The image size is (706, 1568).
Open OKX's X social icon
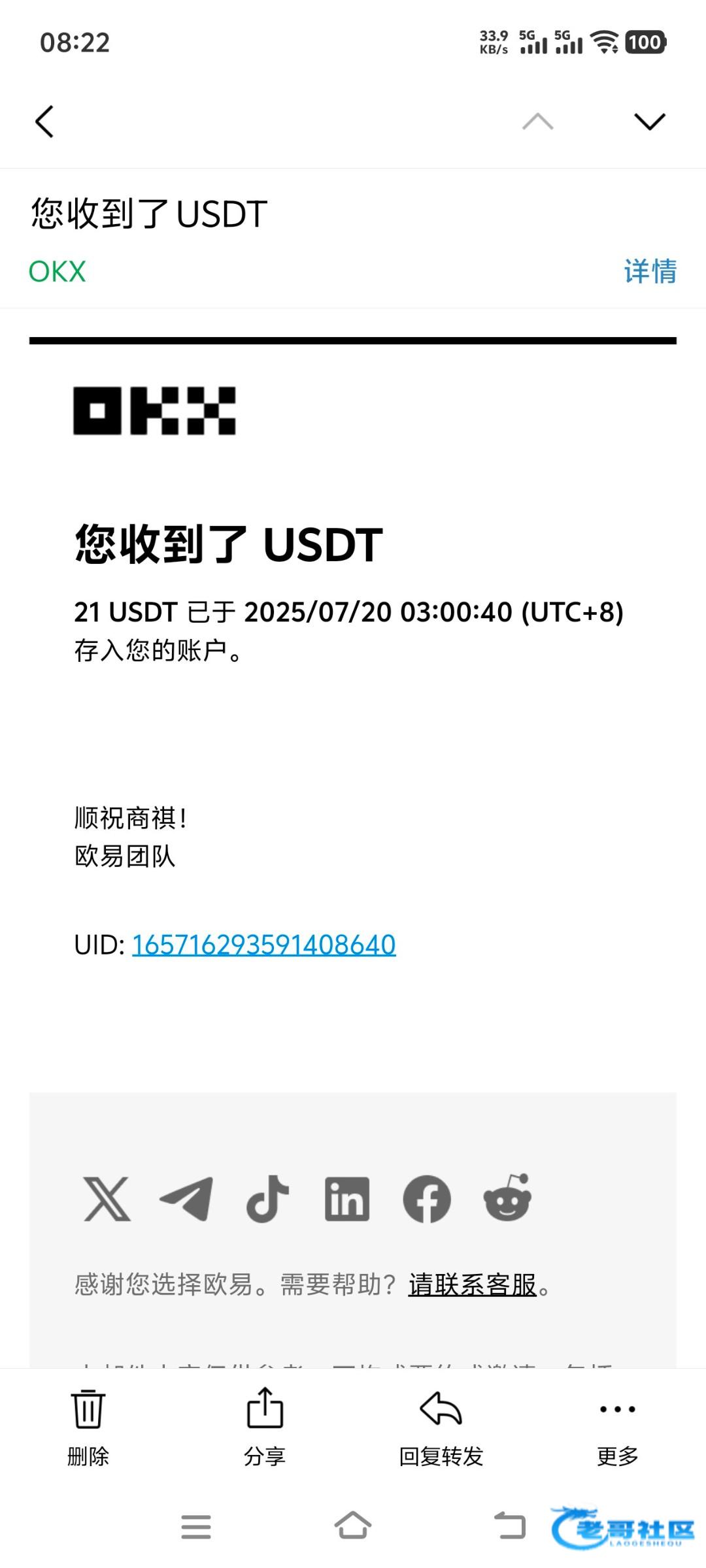pos(107,1199)
